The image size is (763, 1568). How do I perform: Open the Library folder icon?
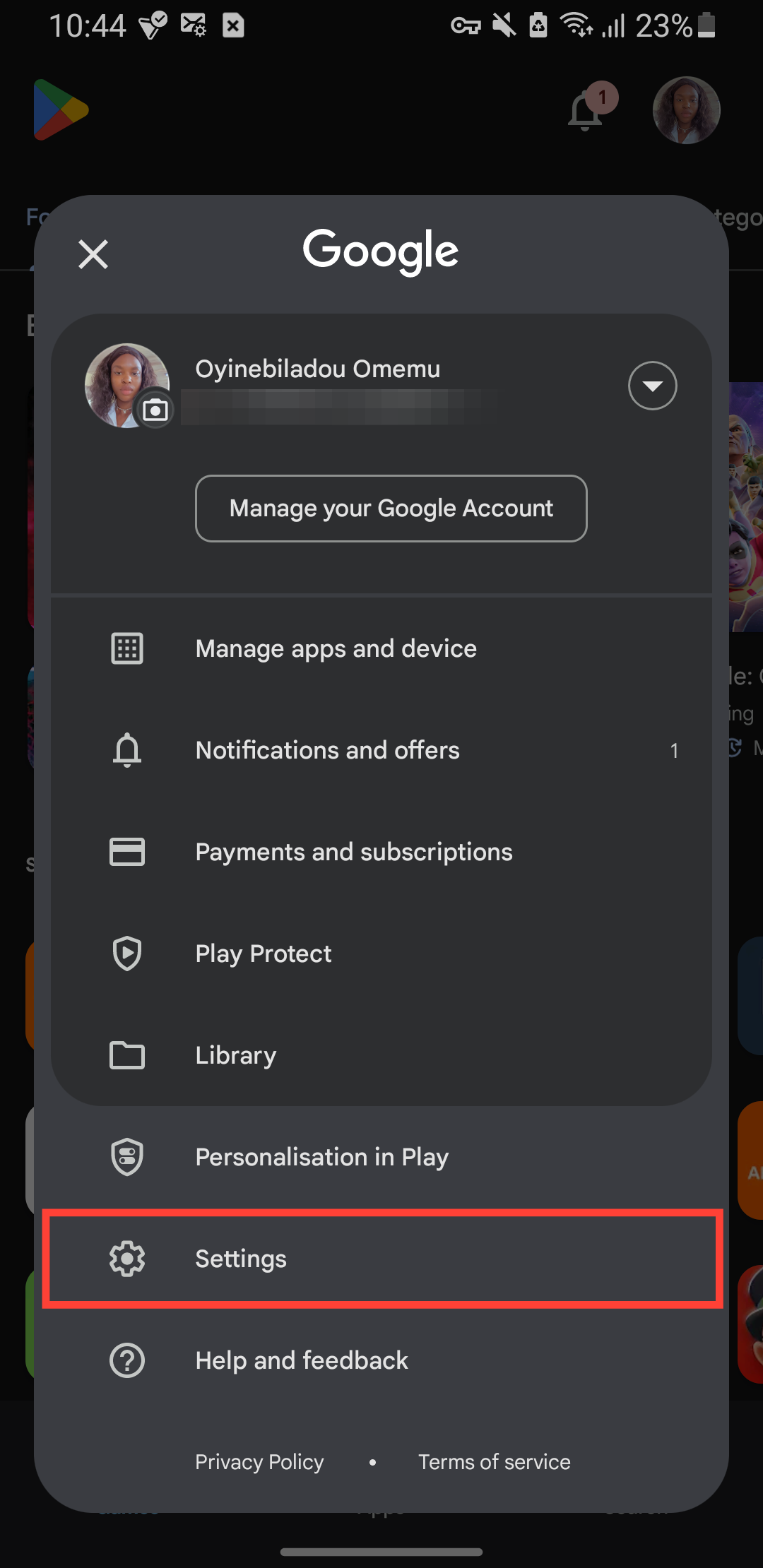tap(127, 1055)
